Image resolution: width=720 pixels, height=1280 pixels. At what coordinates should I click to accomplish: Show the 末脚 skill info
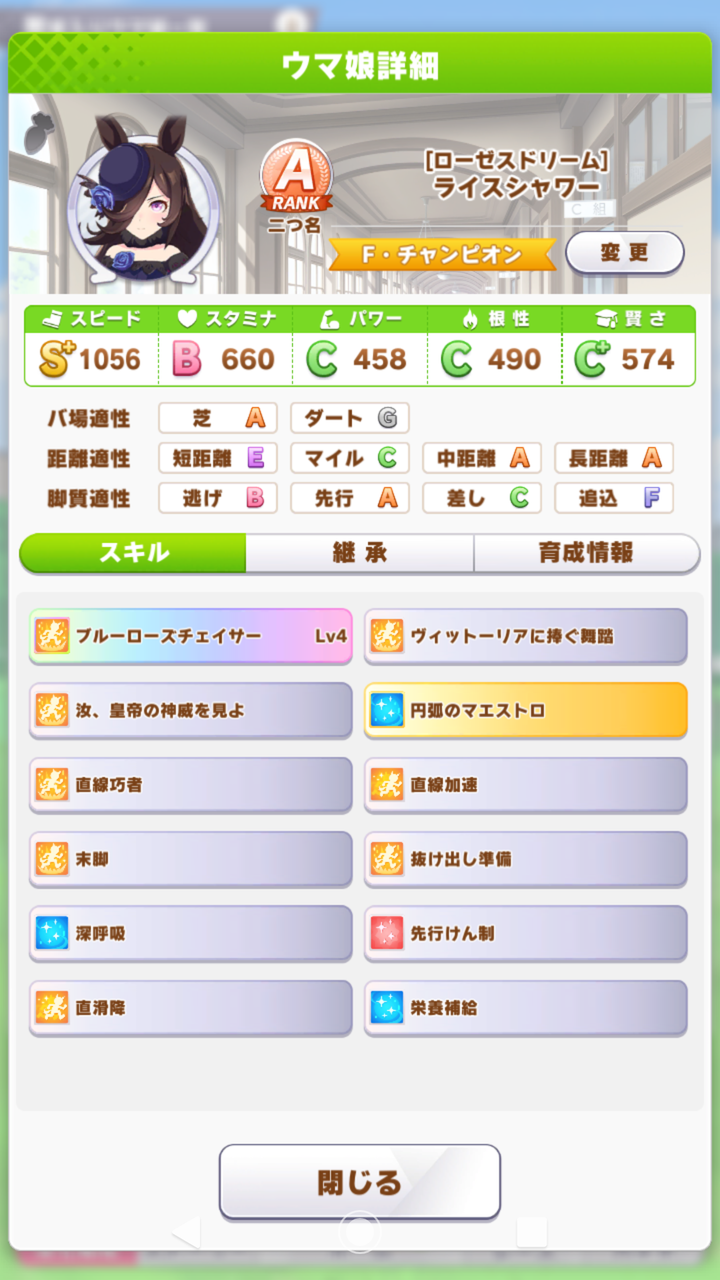[190, 859]
